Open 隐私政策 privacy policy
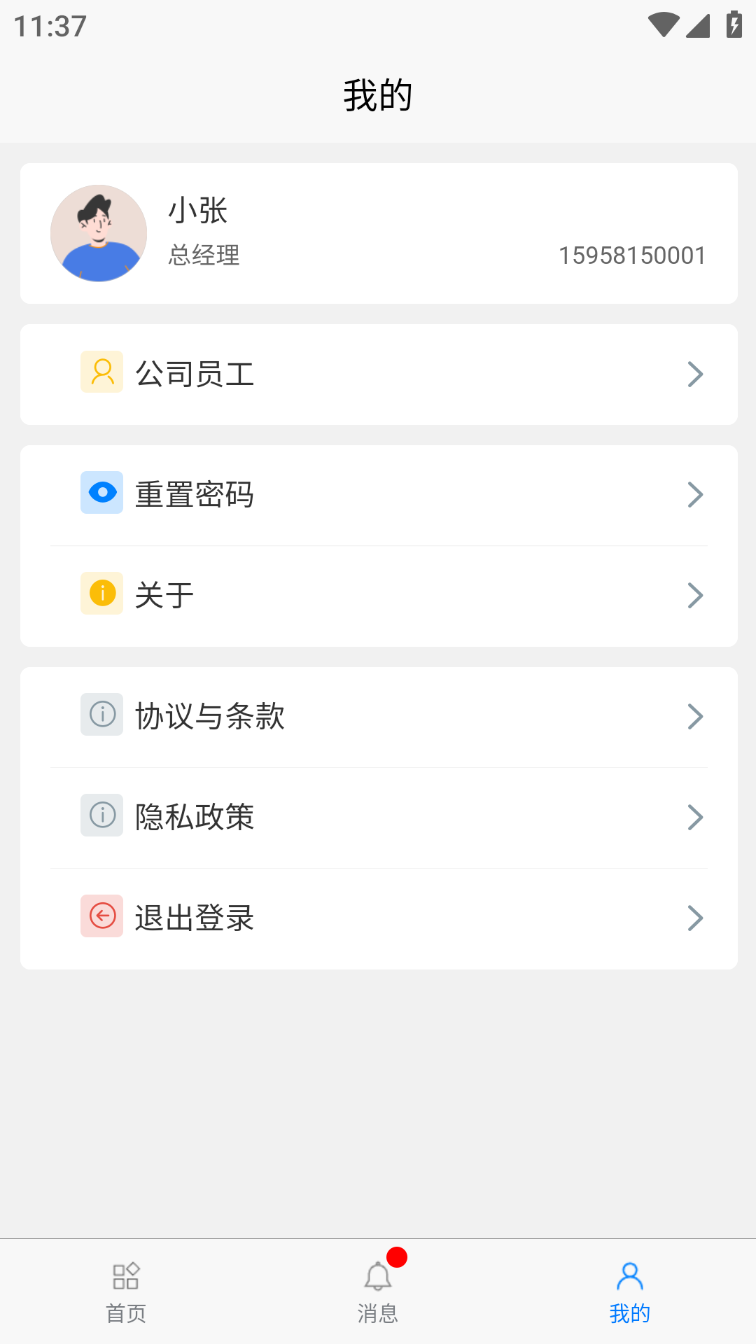The height and width of the screenshot is (1344, 756). tap(378, 818)
